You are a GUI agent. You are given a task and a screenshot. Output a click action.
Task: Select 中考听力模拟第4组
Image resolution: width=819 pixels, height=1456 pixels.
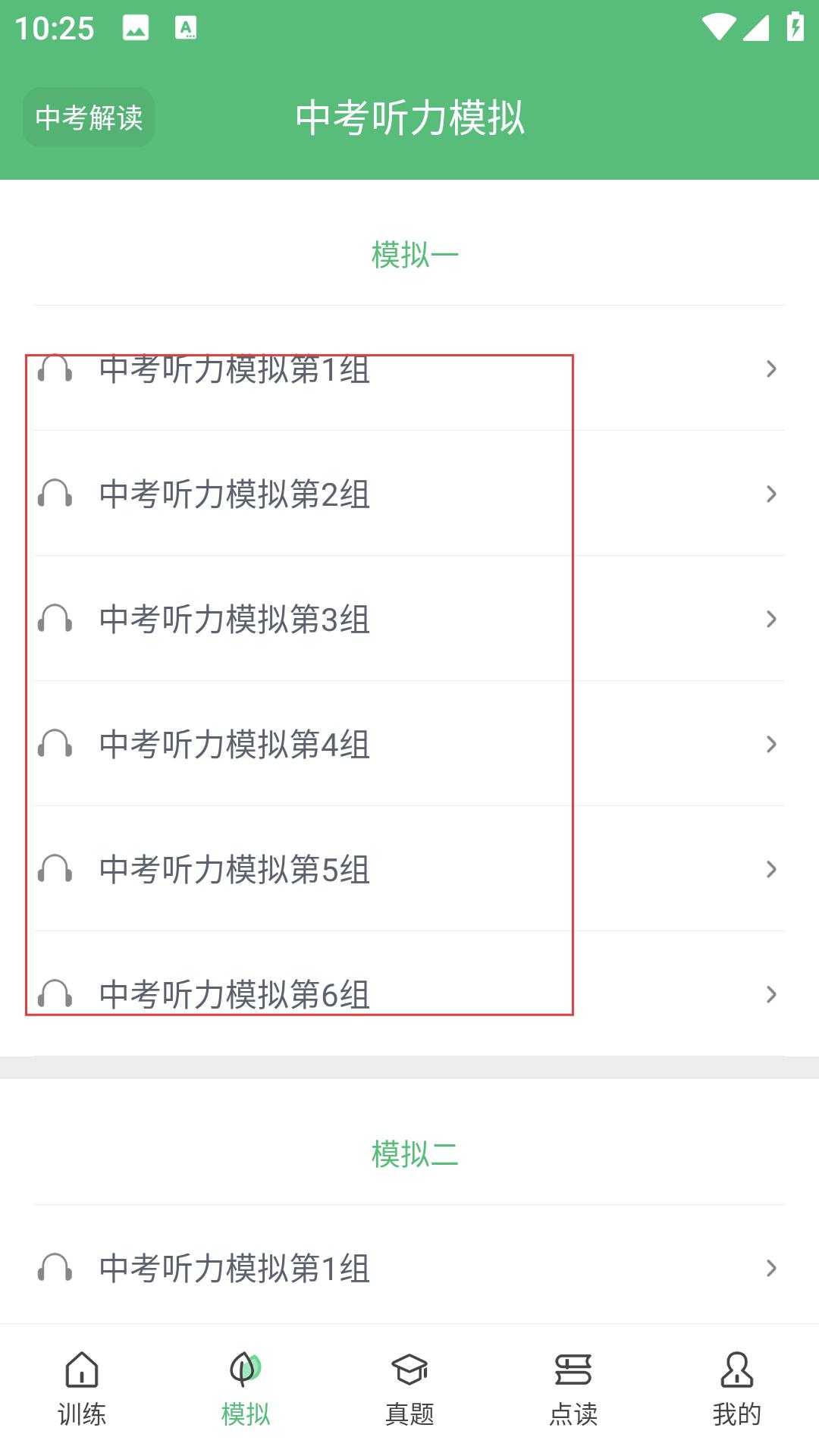coord(409,744)
